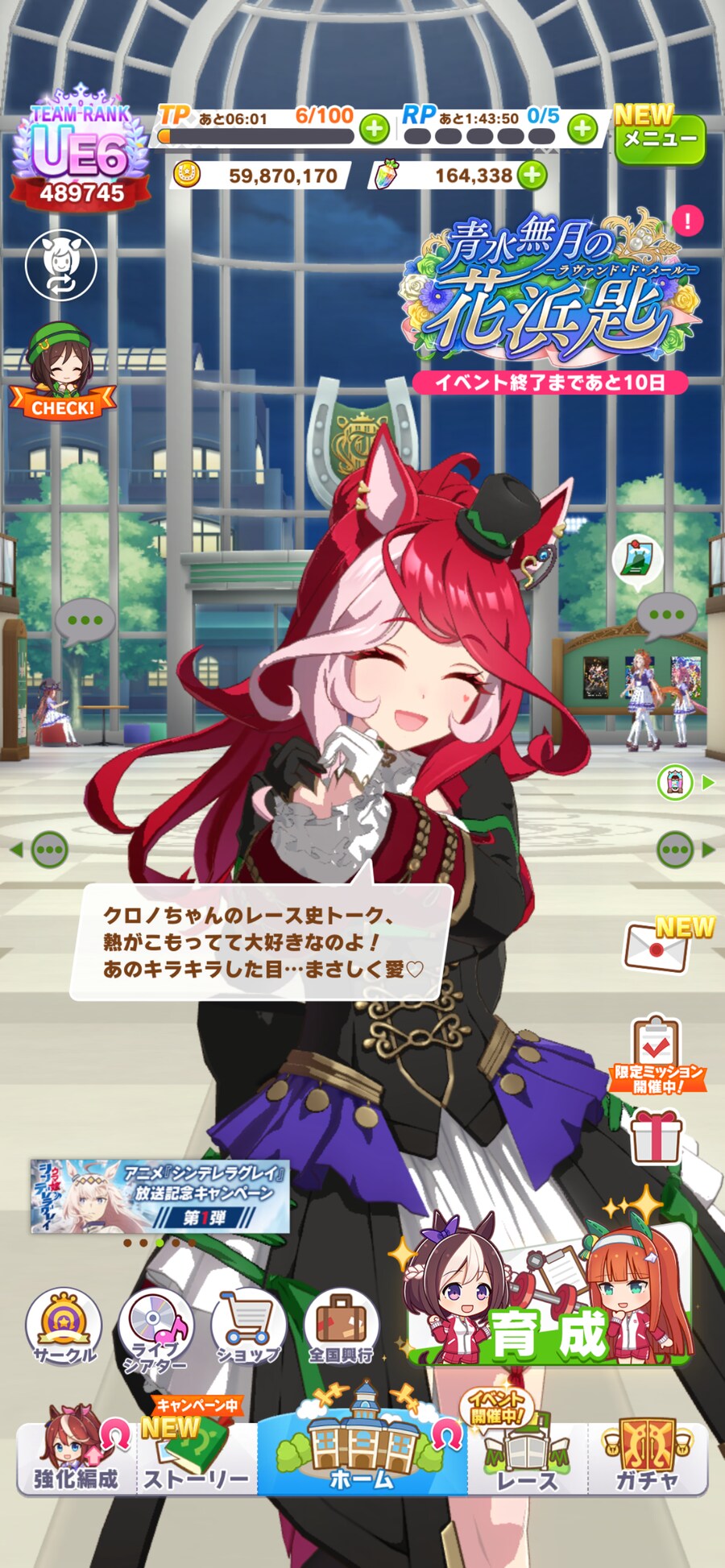Tap the plus button to restore RP
725x1568 pixels.
coord(582,128)
